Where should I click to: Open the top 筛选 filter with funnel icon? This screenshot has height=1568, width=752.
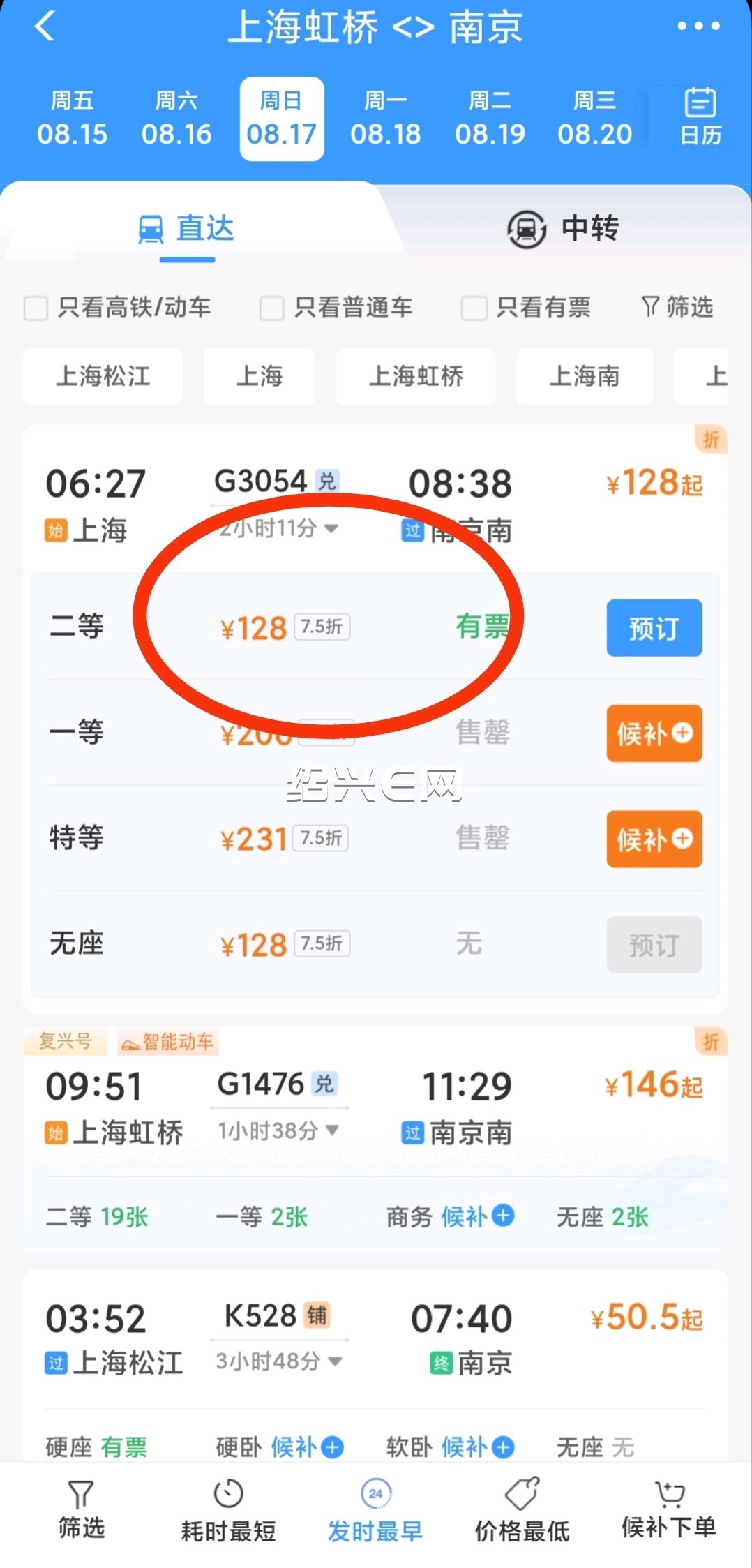point(677,307)
